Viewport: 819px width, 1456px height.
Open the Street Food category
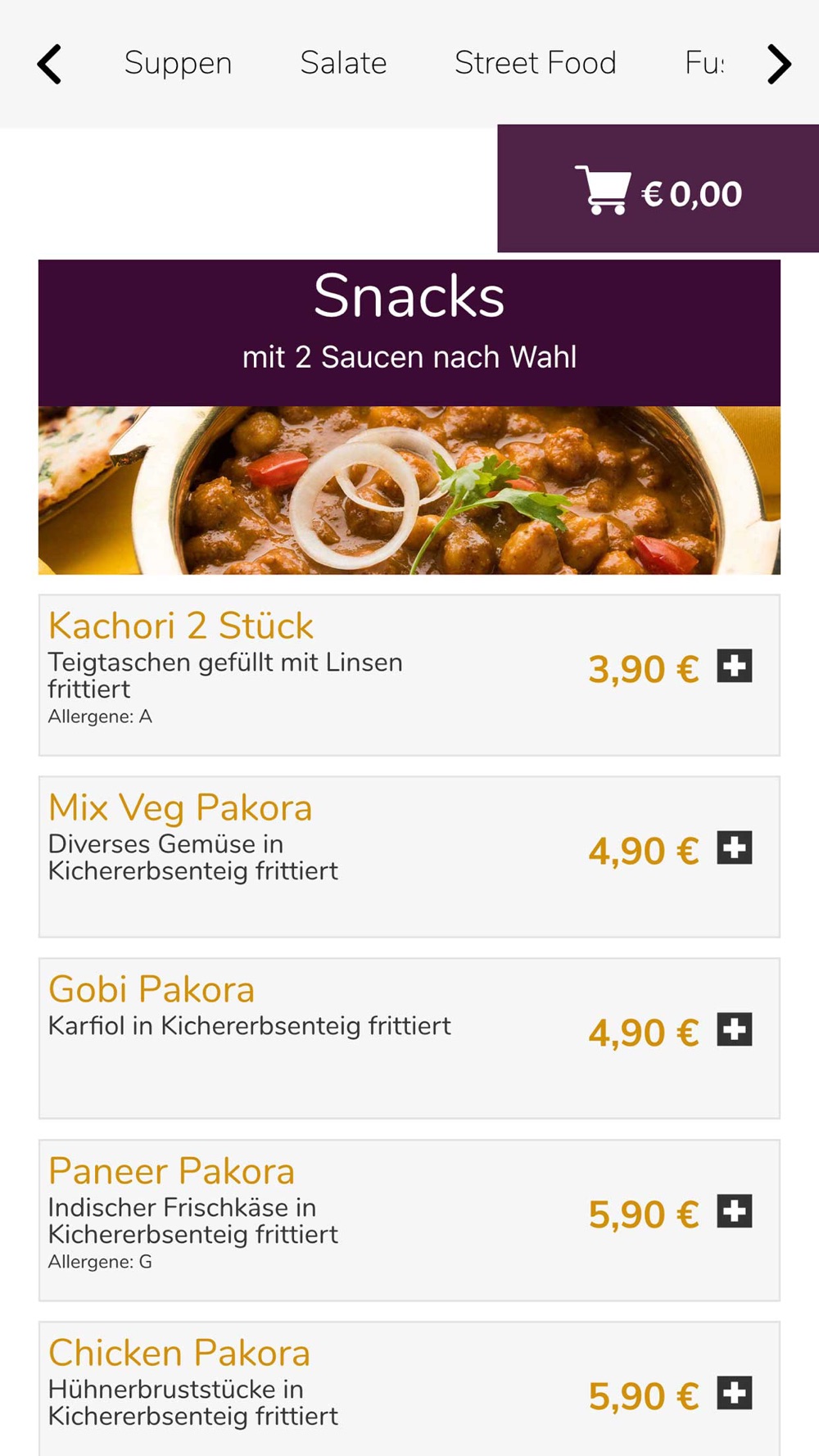point(535,63)
